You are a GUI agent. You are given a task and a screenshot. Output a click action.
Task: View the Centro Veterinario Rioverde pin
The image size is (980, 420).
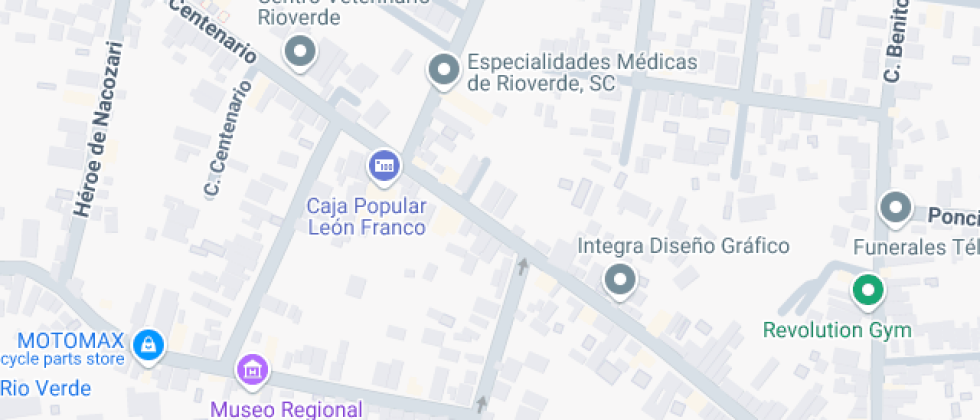[x=299, y=51]
